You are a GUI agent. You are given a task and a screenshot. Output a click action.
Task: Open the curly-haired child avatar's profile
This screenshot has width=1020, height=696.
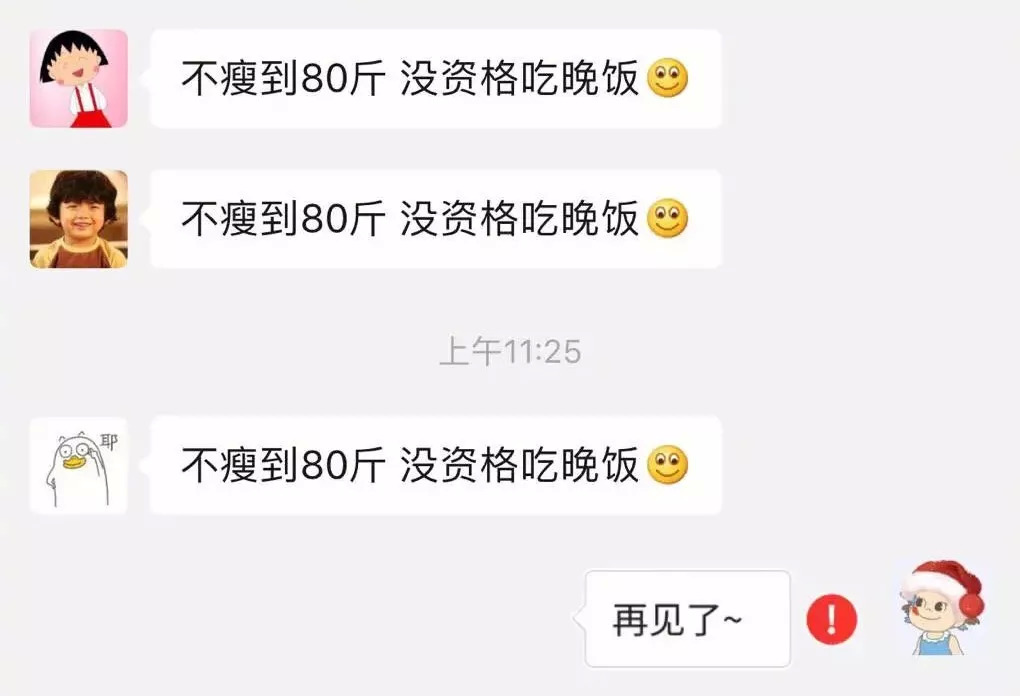tap(78, 219)
